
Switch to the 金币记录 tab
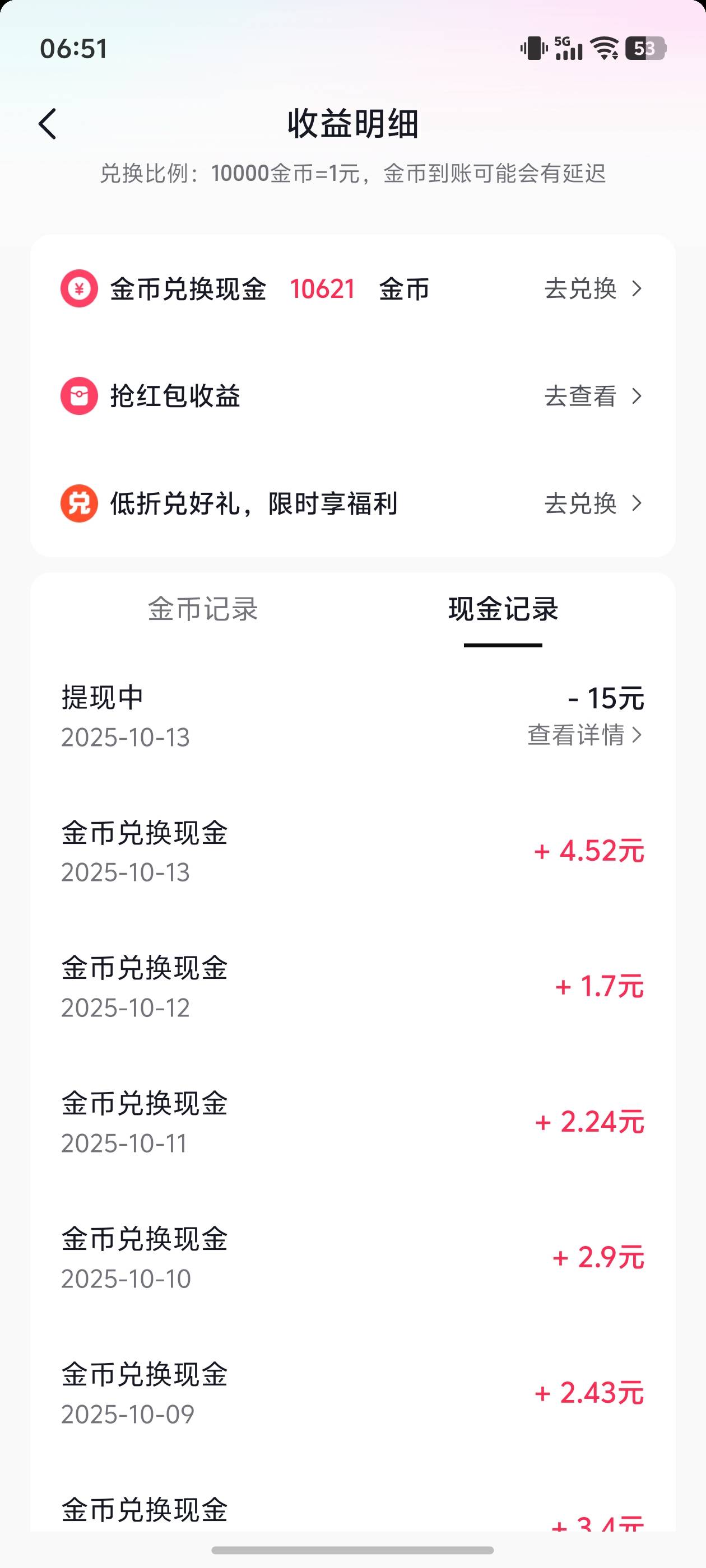click(203, 609)
